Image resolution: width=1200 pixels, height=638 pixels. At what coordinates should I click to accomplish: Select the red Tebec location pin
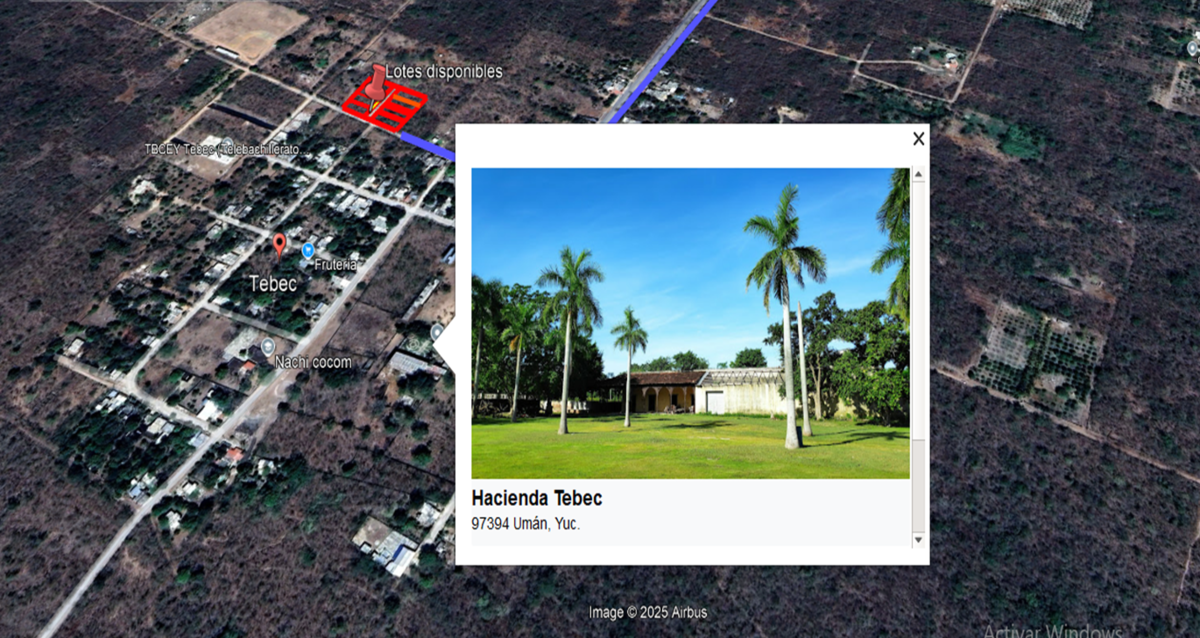(x=280, y=245)
